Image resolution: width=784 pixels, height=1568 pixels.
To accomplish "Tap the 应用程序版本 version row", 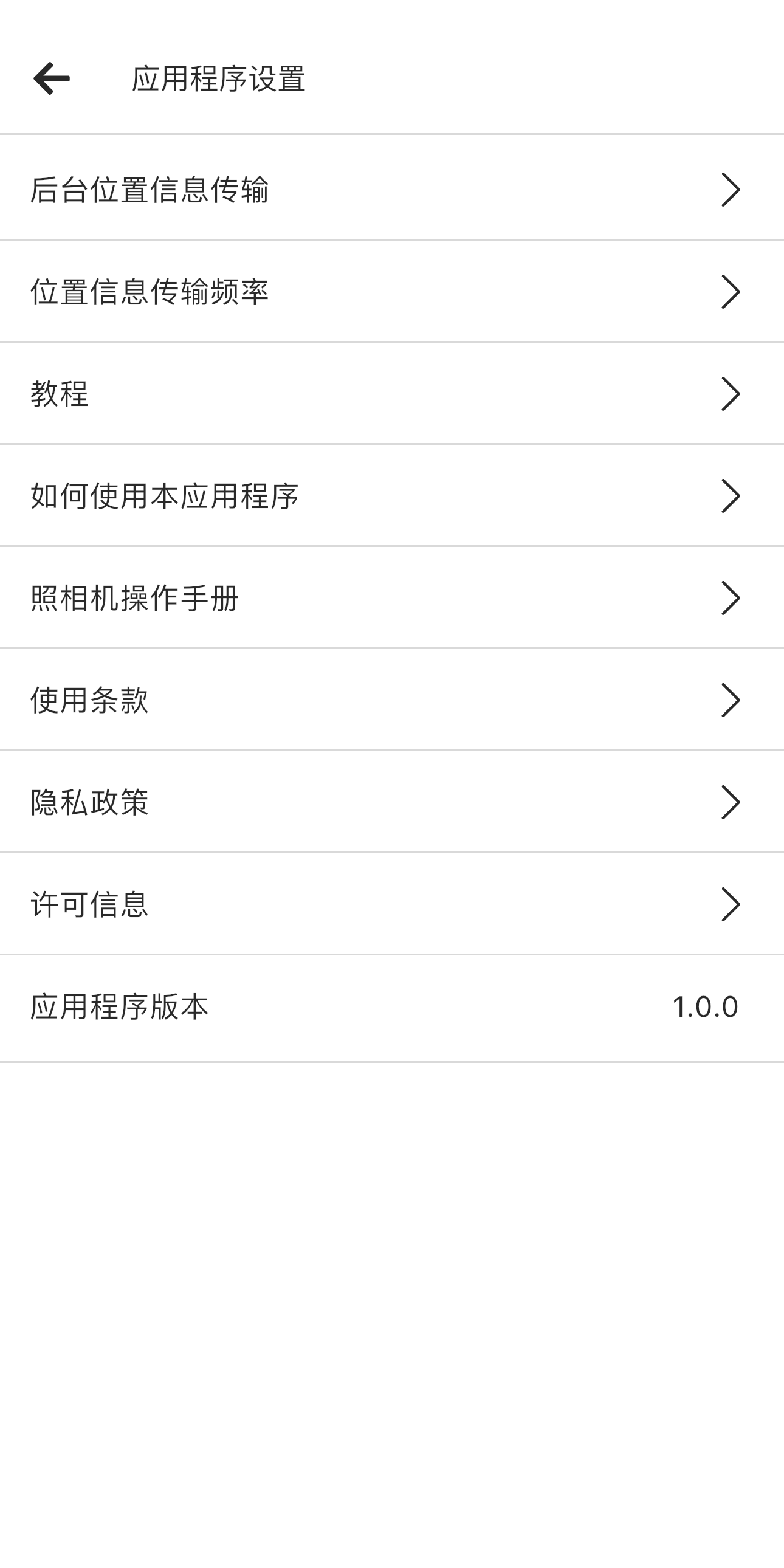I will 244,1006.
